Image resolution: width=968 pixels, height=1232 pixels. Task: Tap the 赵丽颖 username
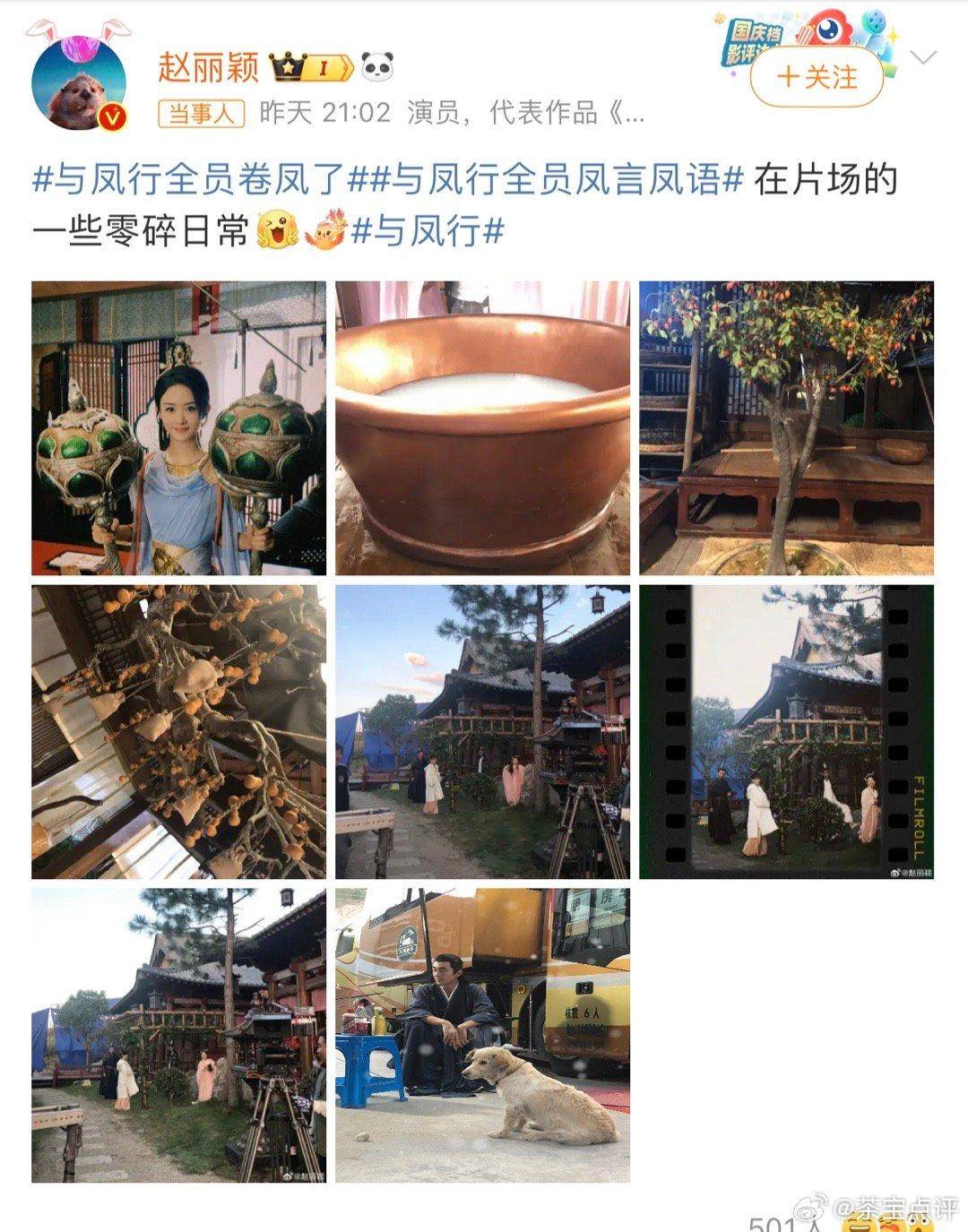[x=208, y=67]
